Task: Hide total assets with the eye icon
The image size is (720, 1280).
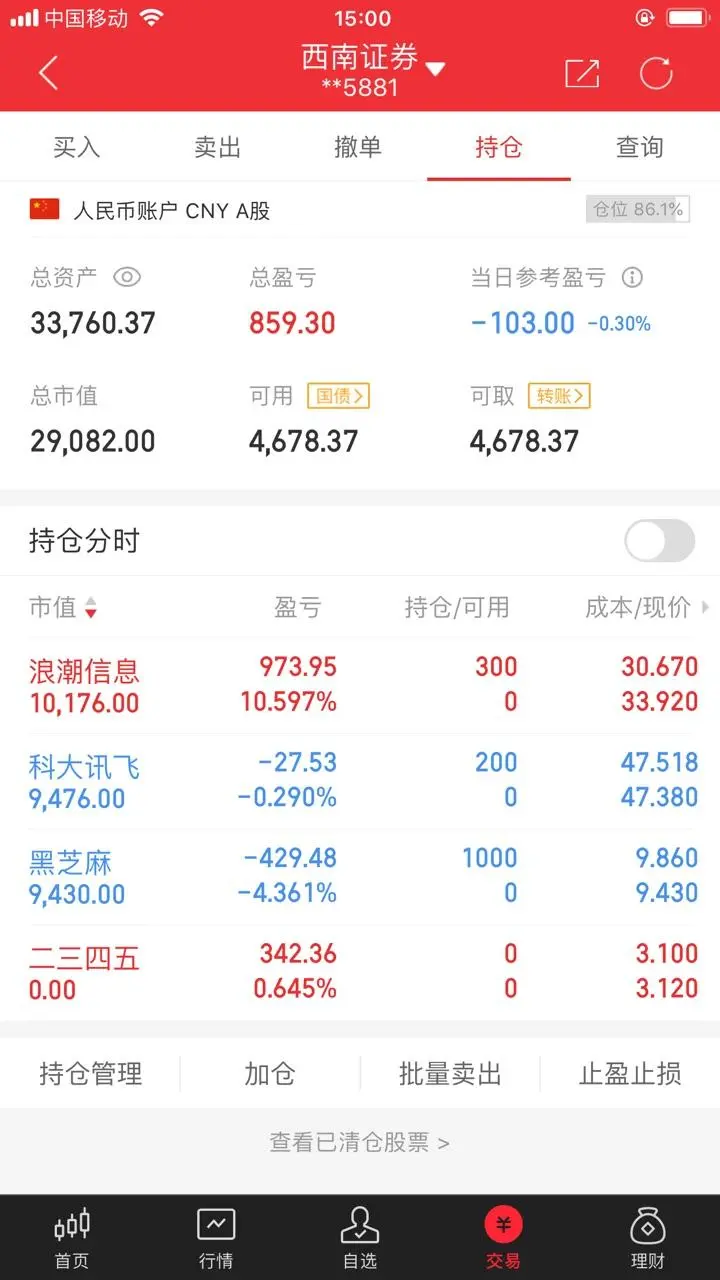Action: tap(127, 277)
